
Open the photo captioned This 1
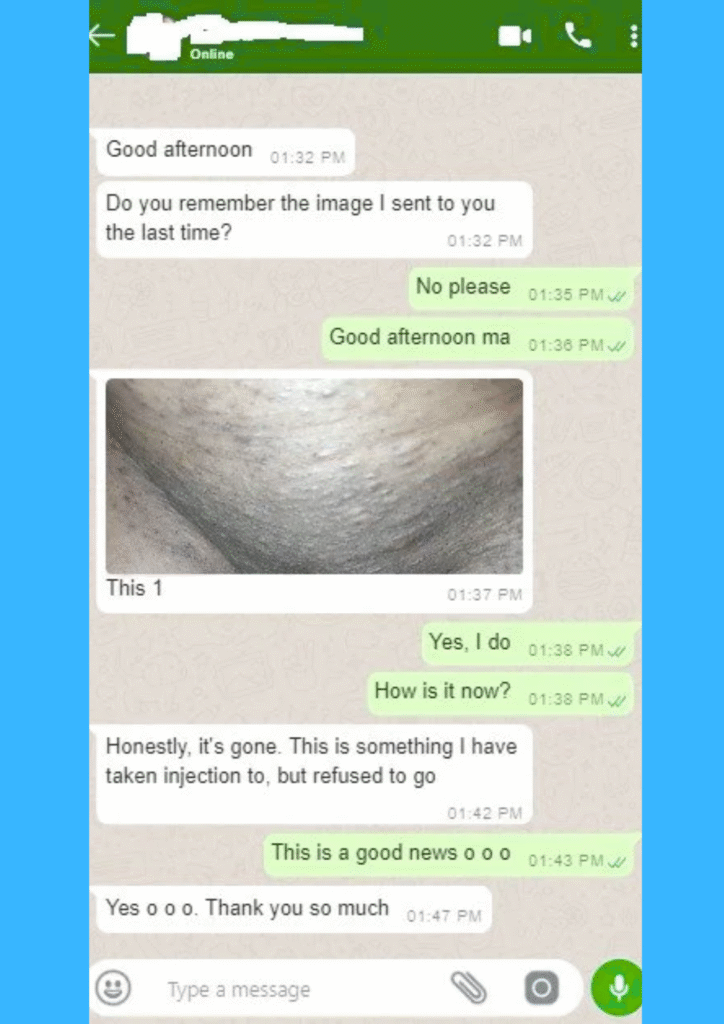tap(314, 476)
